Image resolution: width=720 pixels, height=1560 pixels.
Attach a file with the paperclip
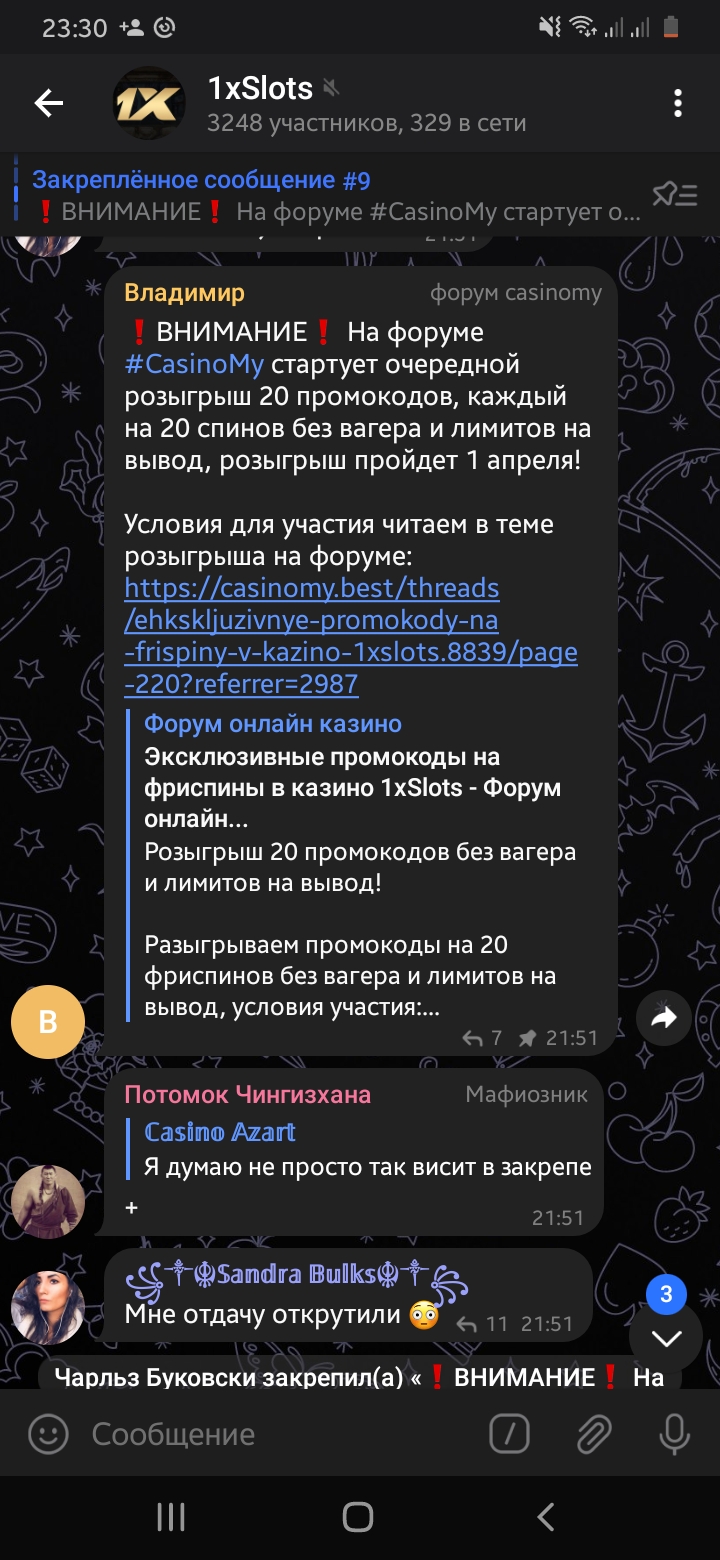coord(593,1434)
